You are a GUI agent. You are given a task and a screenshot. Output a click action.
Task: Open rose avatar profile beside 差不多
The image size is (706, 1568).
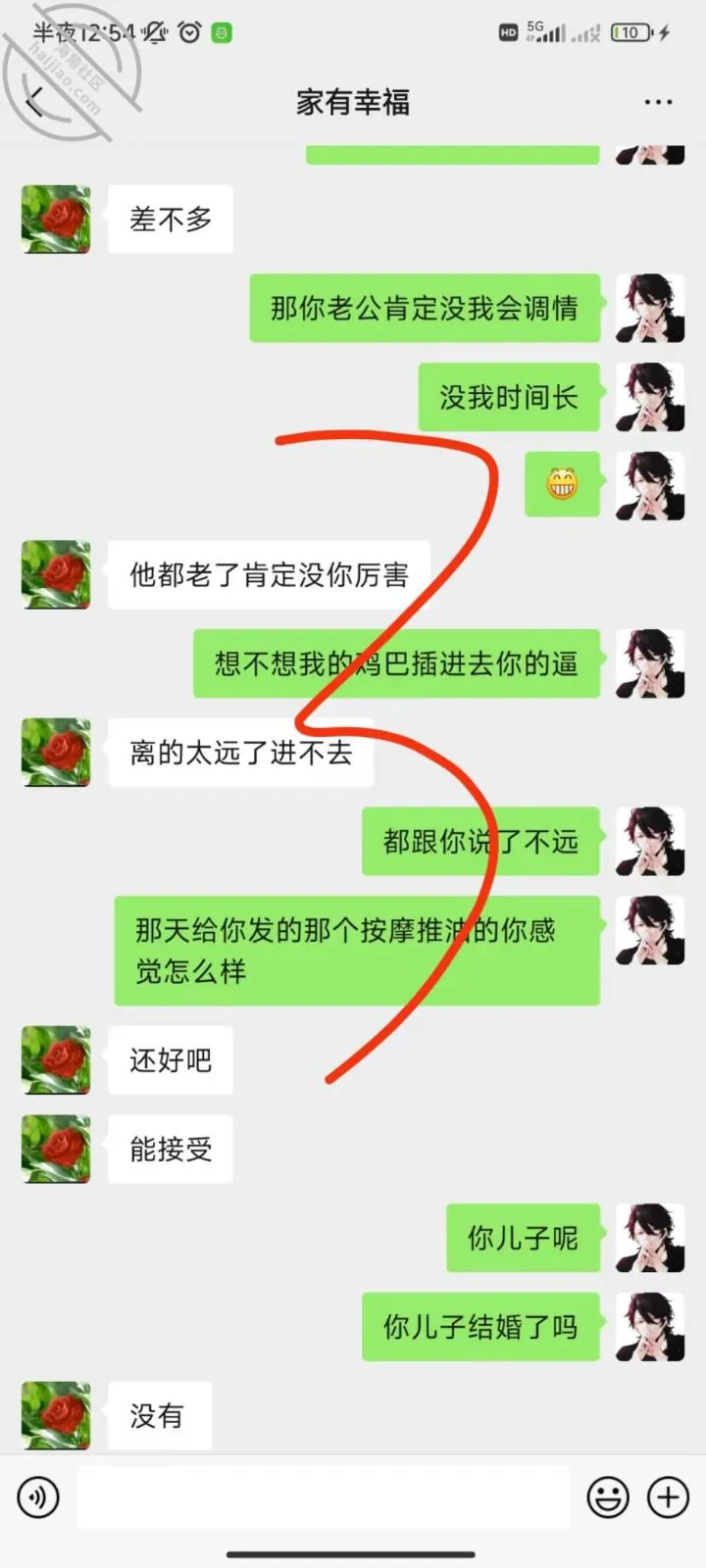click(x=56, y=219)
